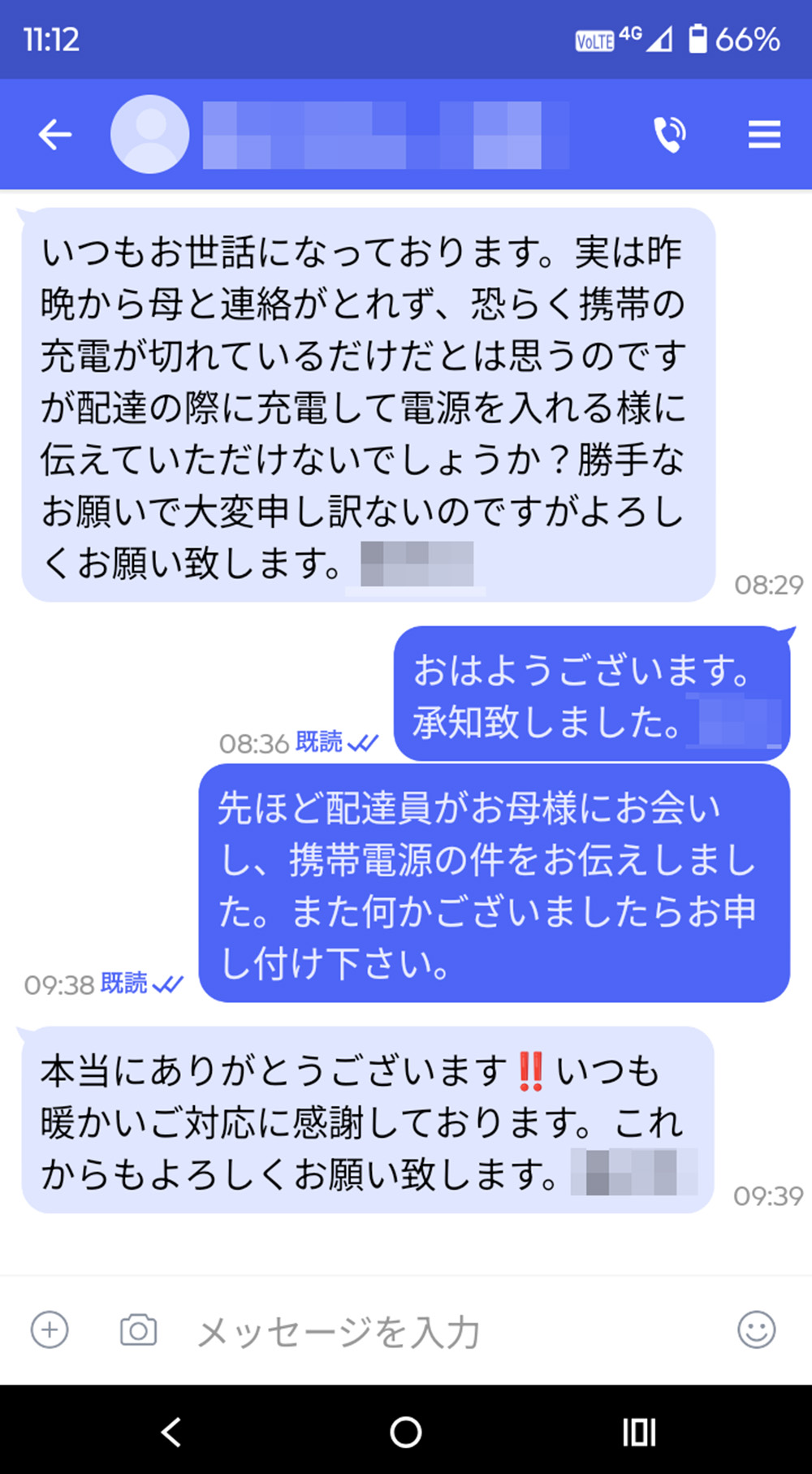Screen dimensions: 812x1474
Task: Tap the plus attachment icon
Action: [50, 1330]
